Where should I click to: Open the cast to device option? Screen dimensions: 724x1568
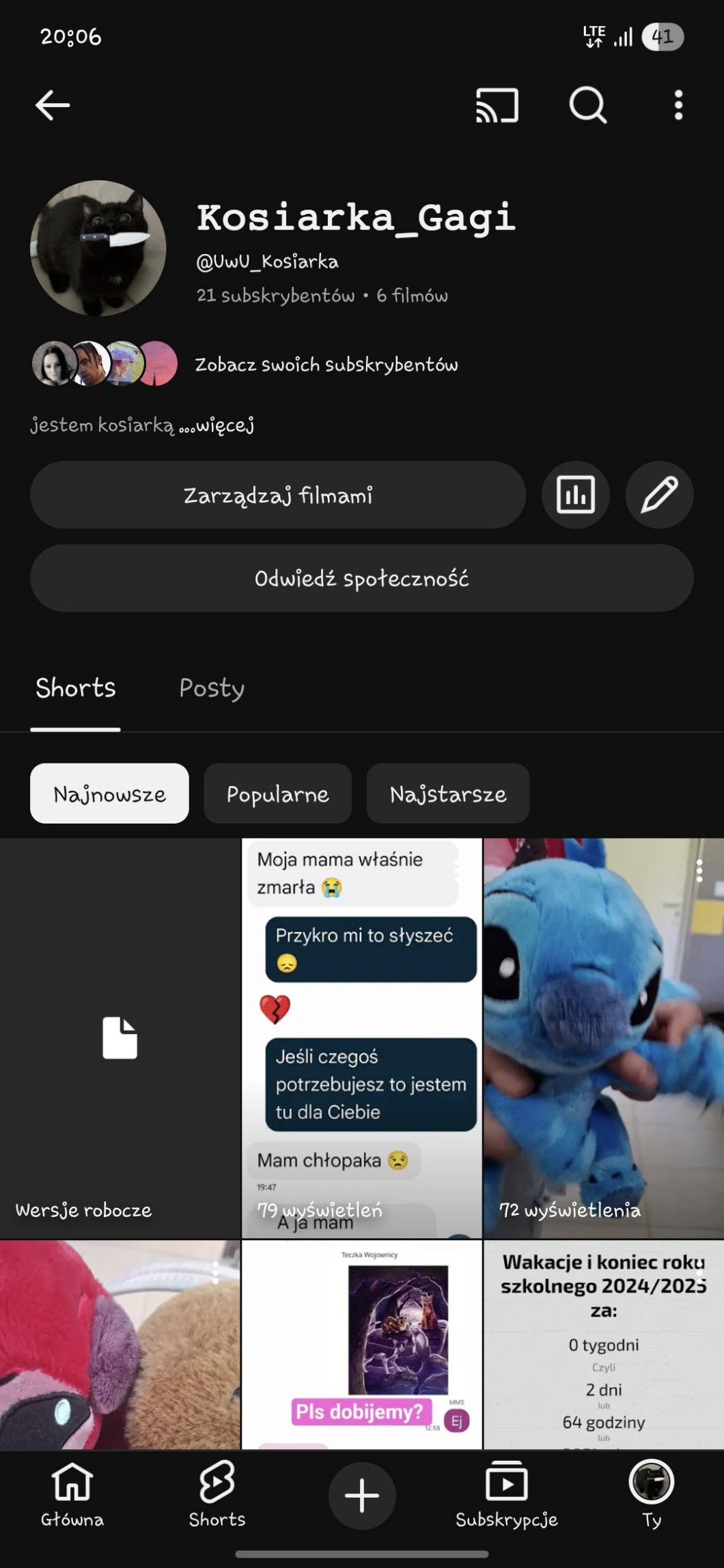[x=497, y=105]
